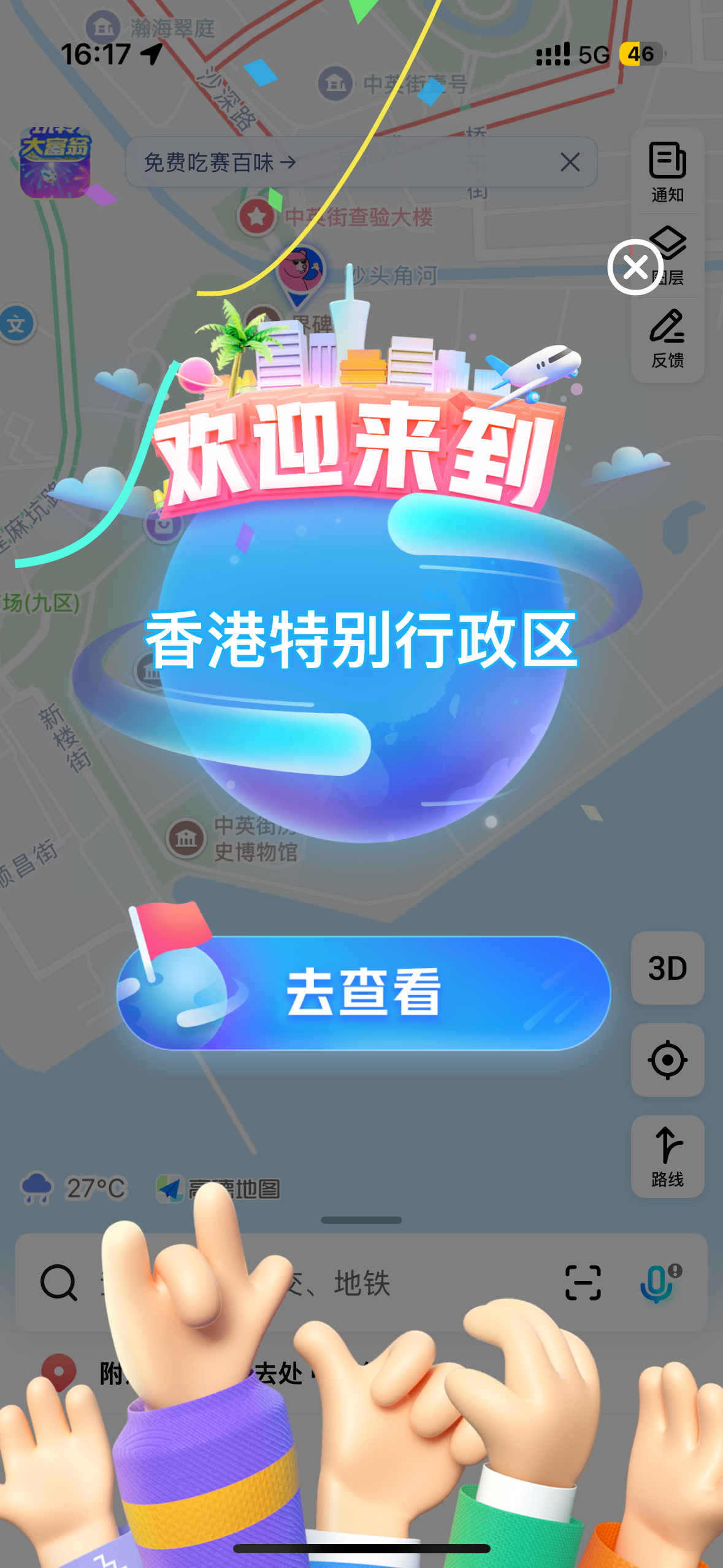The width and height of the screenshot is (723, 1568).
Task: Open the 大富翁 game icon
Action: 55,163
